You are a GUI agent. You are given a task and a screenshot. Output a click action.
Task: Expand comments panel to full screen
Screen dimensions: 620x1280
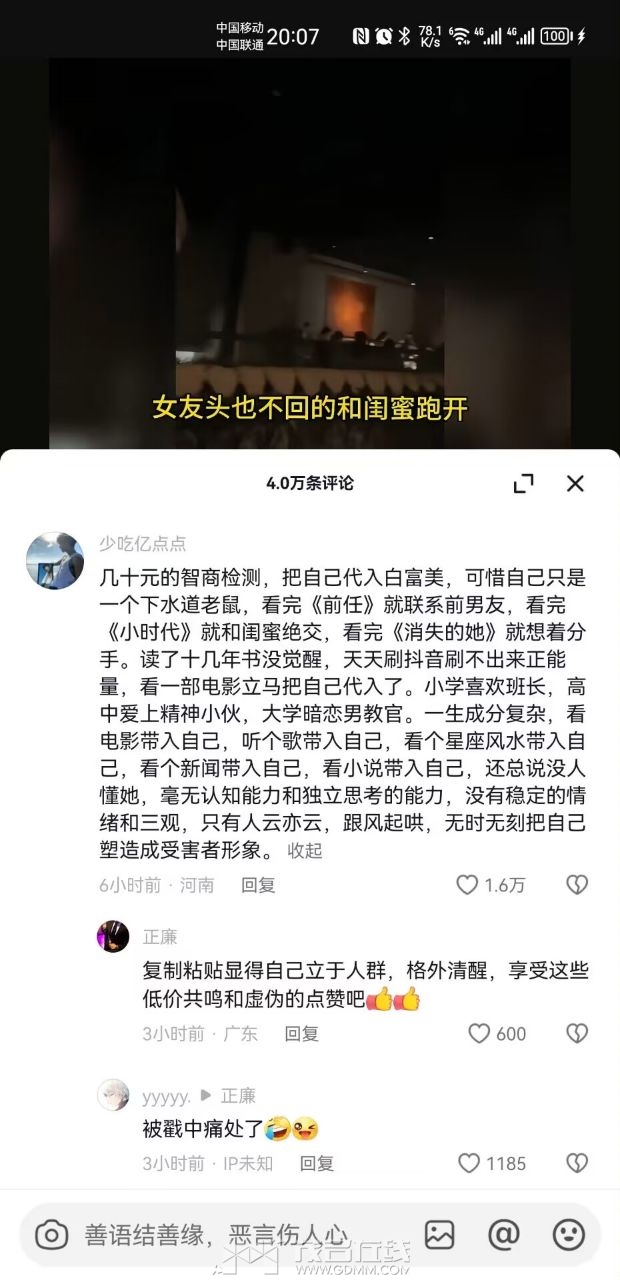[523, 484]
